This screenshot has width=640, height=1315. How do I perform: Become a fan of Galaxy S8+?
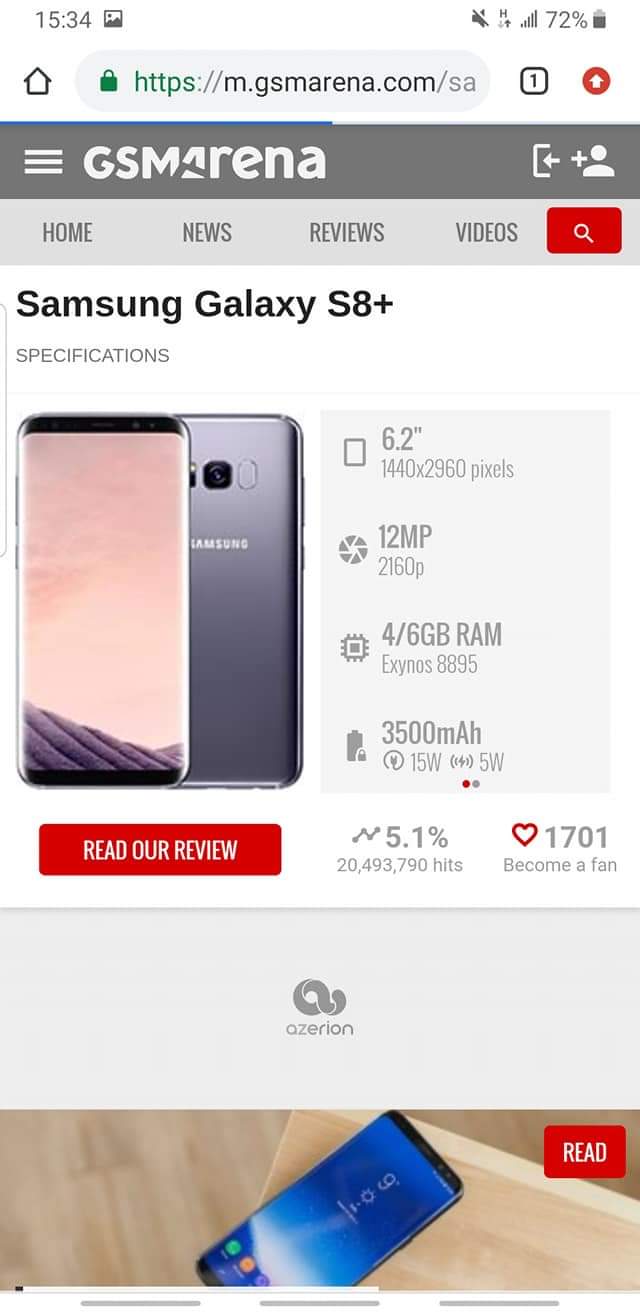pyautogui.click(x=560, y=848)
